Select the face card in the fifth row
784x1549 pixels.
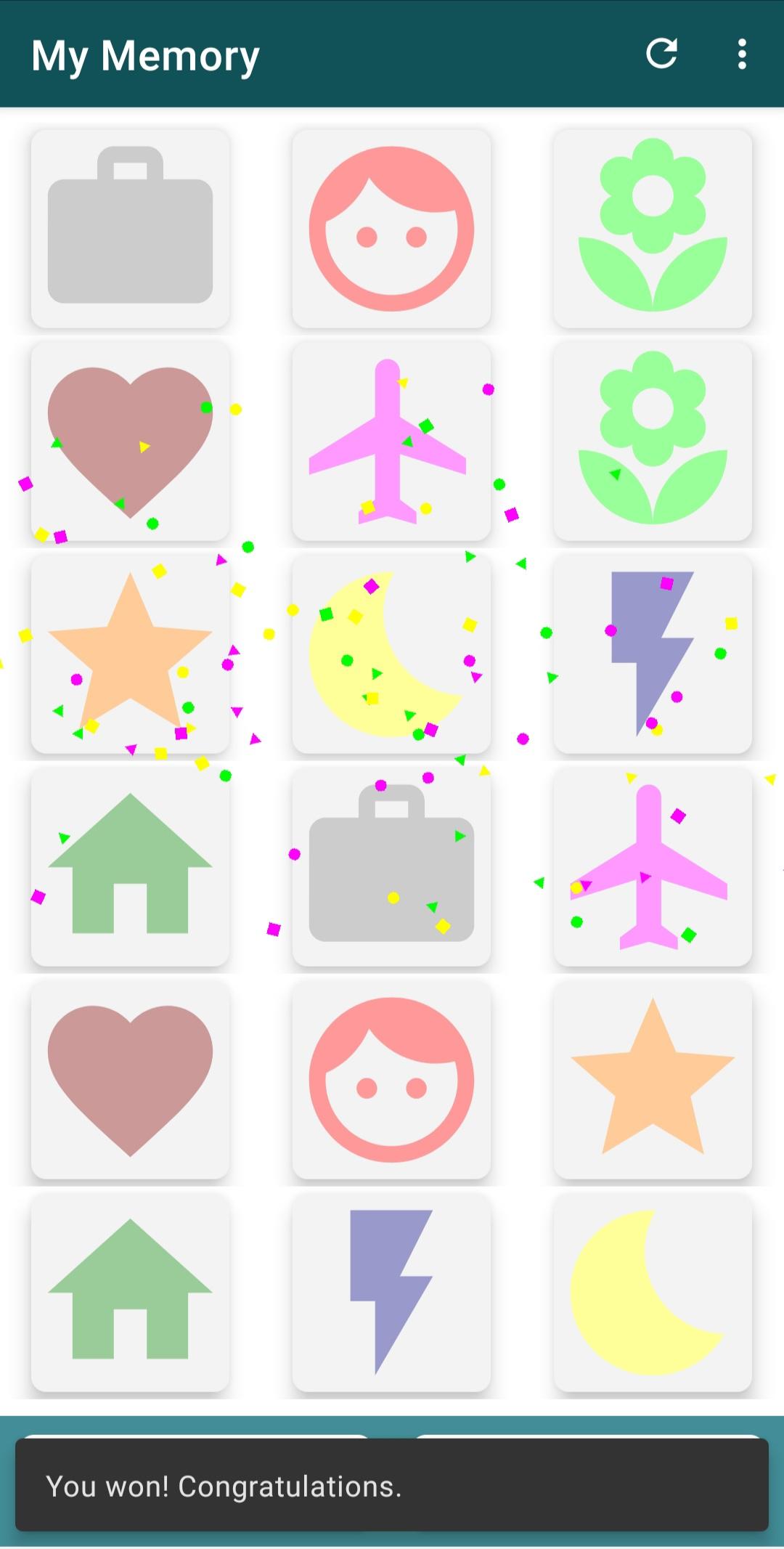coord(392,1079)
